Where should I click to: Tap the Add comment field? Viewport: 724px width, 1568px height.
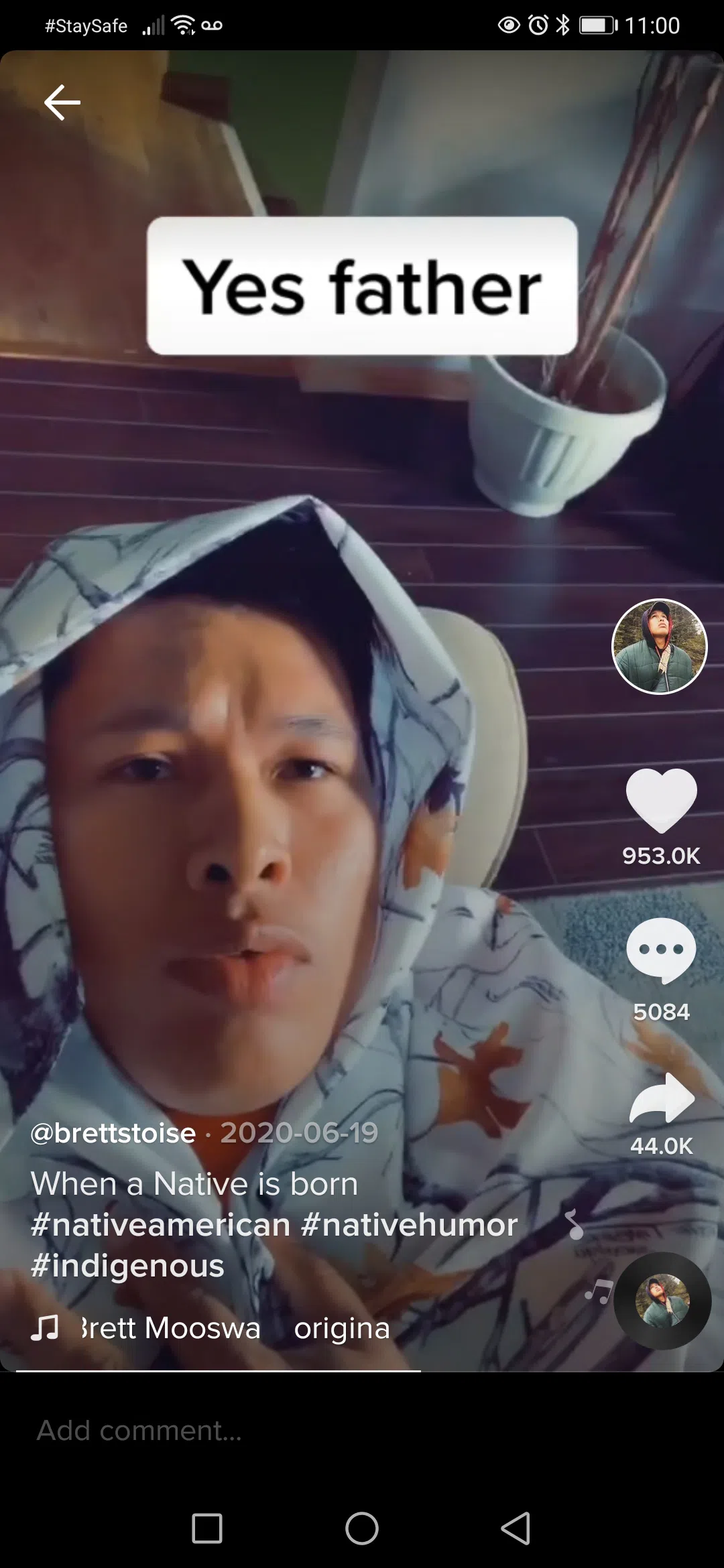pos(268,1430)
